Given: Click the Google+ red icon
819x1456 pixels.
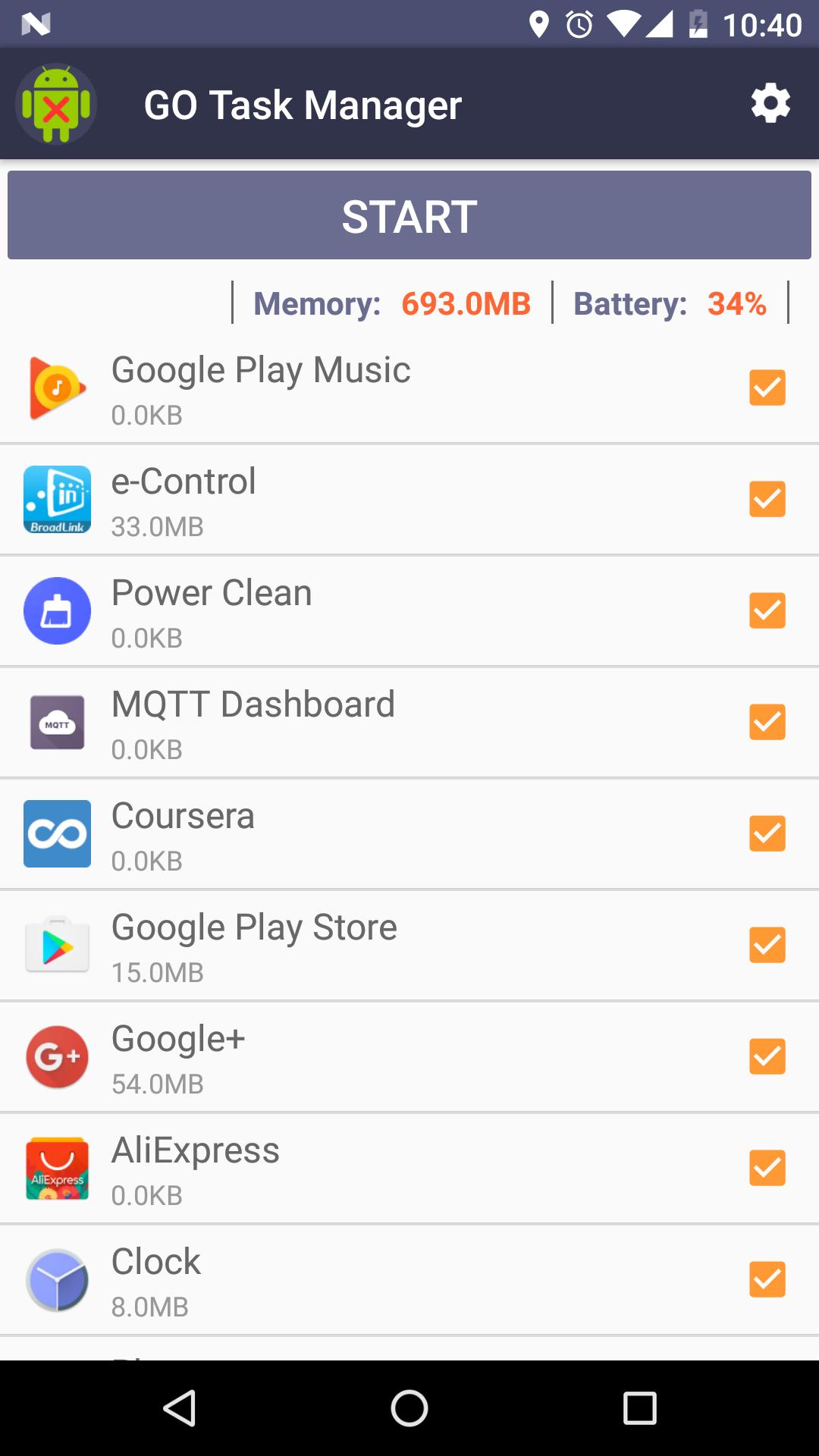Looking at the screenshot, I should pos(57,1056).
